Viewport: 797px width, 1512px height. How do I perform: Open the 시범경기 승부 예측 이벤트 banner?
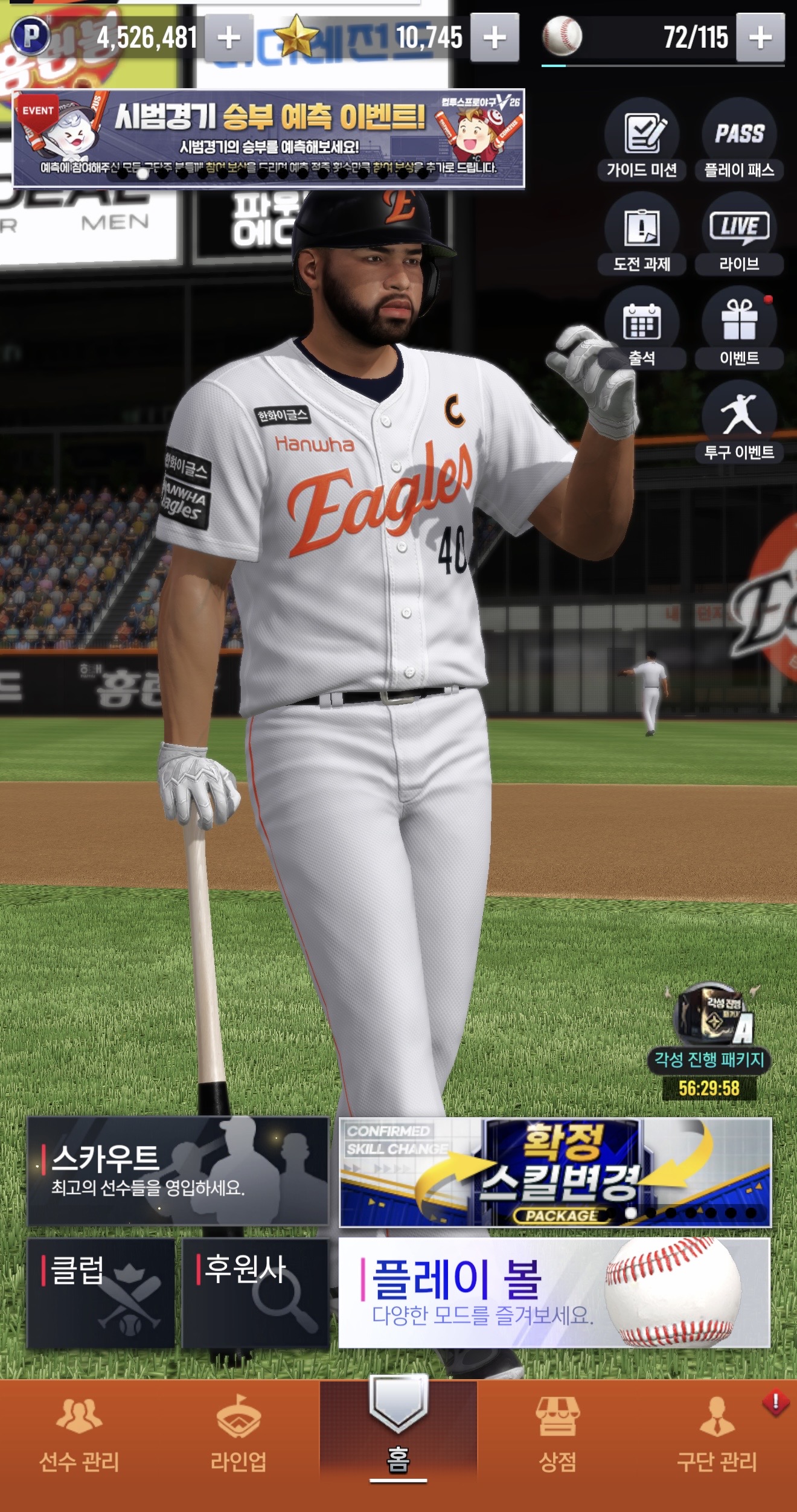(x=269, y=138)
